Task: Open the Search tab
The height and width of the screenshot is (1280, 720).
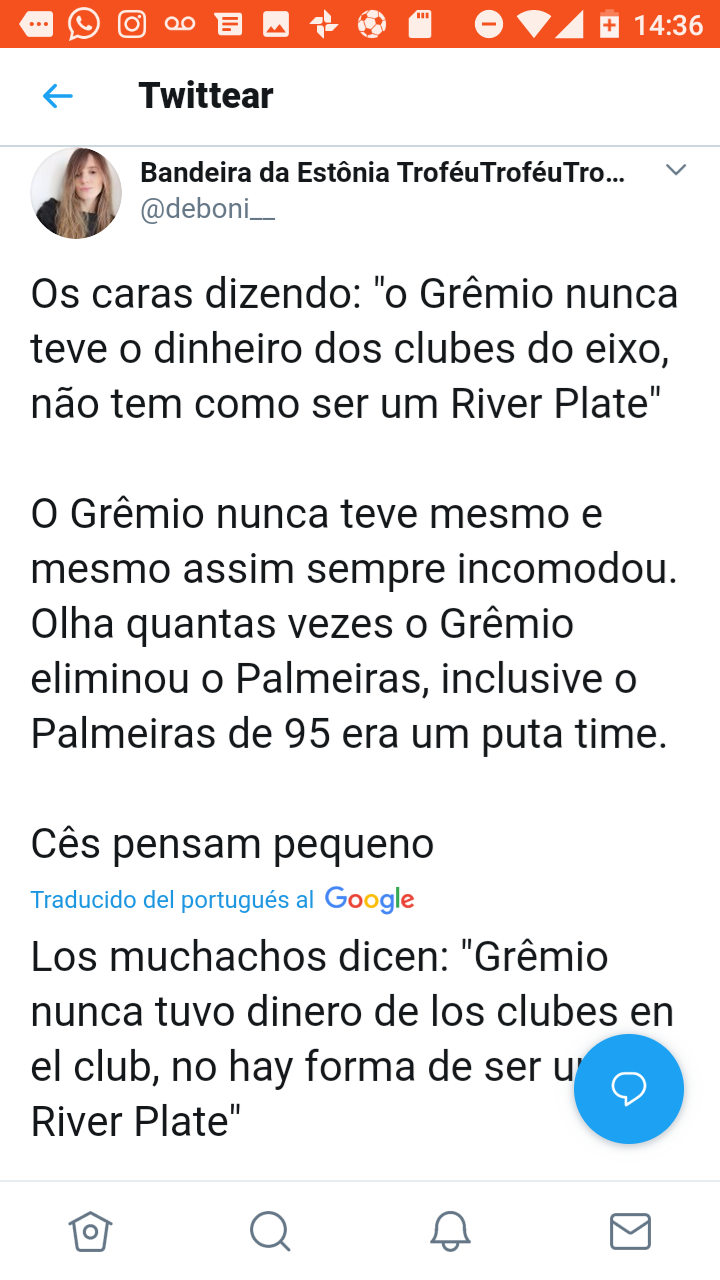Action: tap(270, 1231)
